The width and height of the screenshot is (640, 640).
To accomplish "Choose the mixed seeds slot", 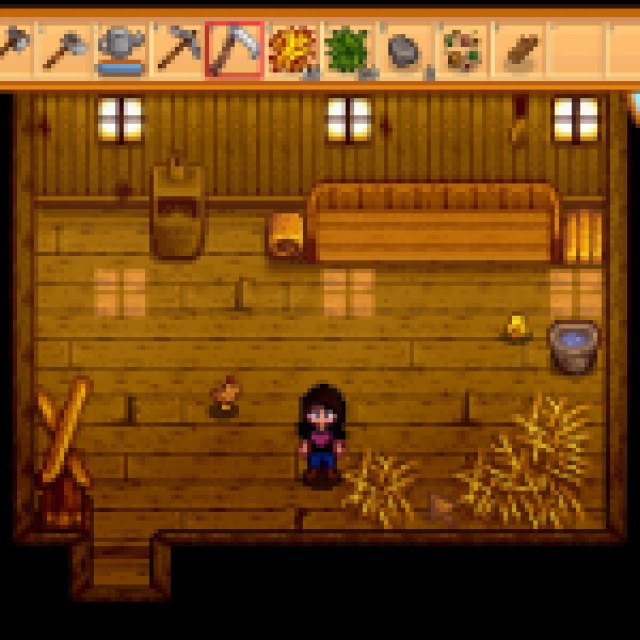I will pos(462,49).
